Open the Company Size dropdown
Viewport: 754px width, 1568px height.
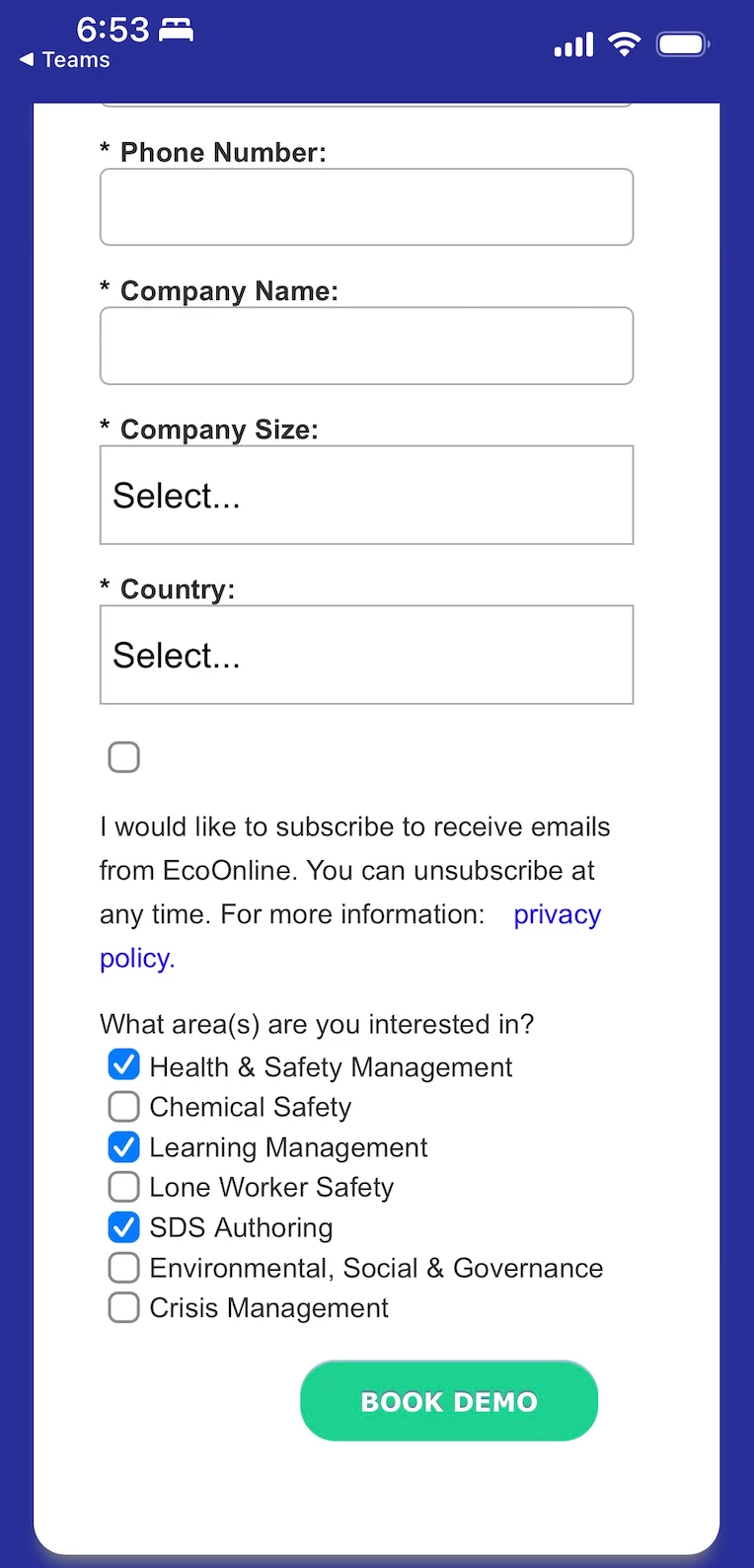click(x=366, y=495)
